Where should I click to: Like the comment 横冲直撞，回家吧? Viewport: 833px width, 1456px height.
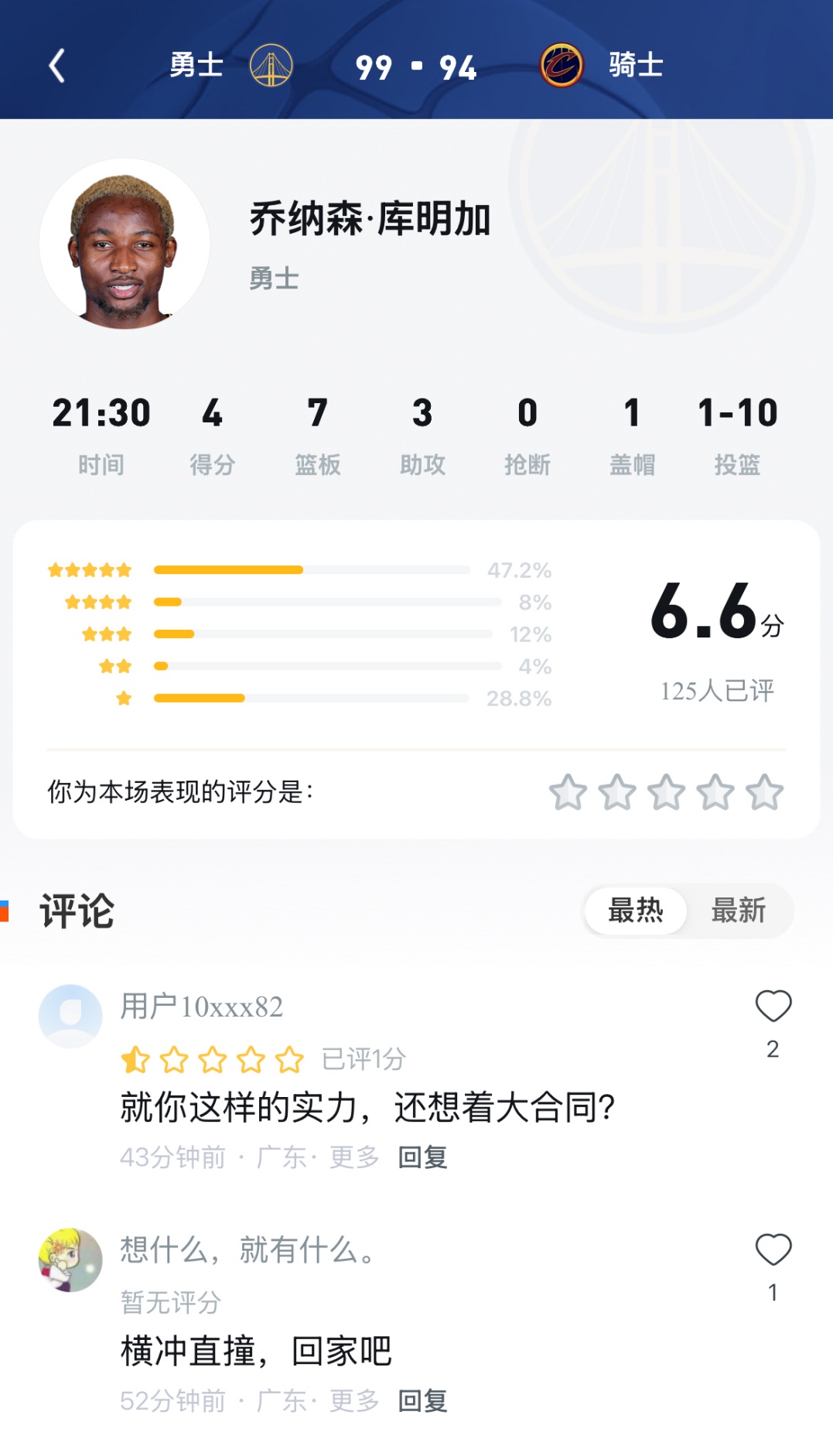tap(773, 1250)
